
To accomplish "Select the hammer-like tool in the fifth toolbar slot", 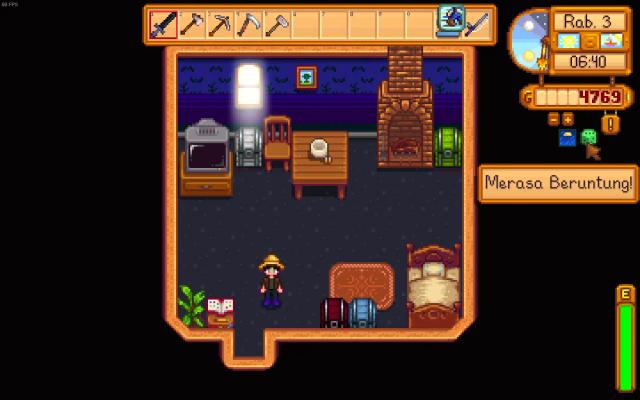I will (275, 24).
